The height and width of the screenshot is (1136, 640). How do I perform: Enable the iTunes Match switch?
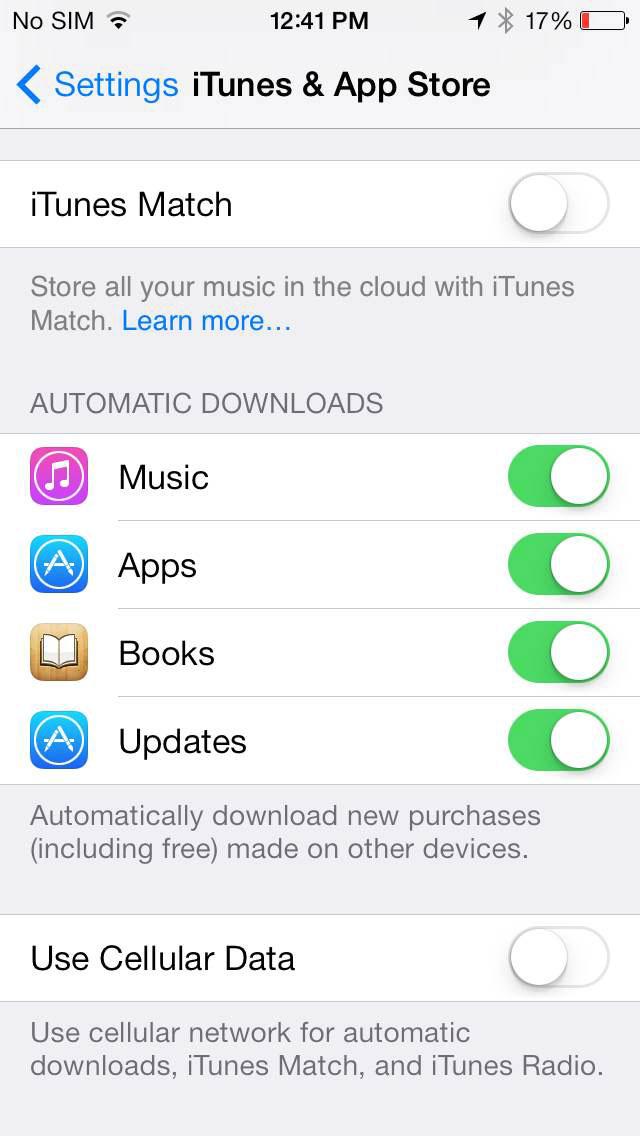pos(558,204)
